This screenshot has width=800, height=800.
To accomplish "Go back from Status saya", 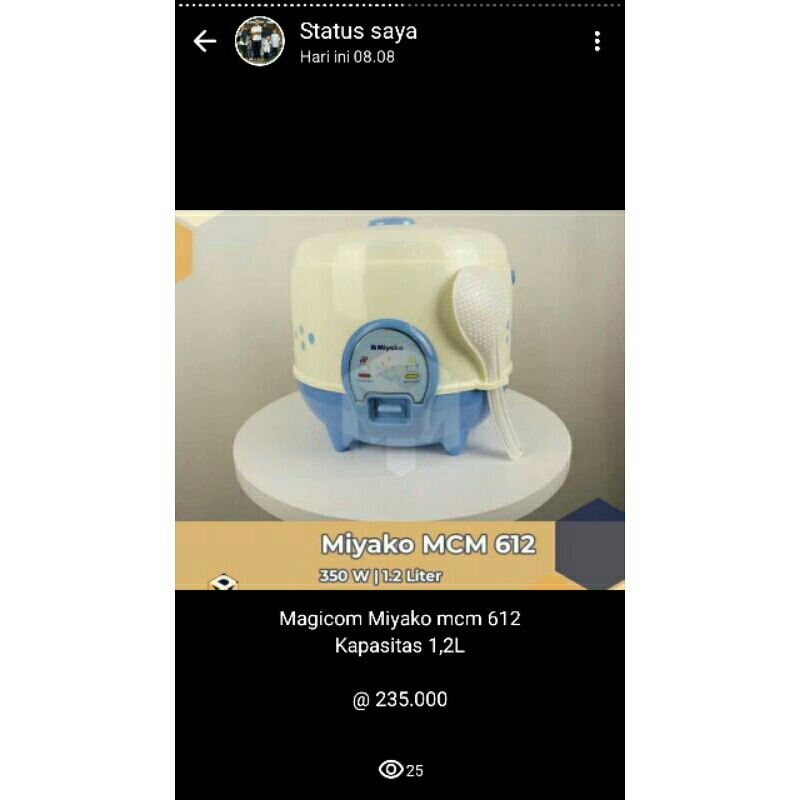I will pyautogui.click(x=205, y=41).
